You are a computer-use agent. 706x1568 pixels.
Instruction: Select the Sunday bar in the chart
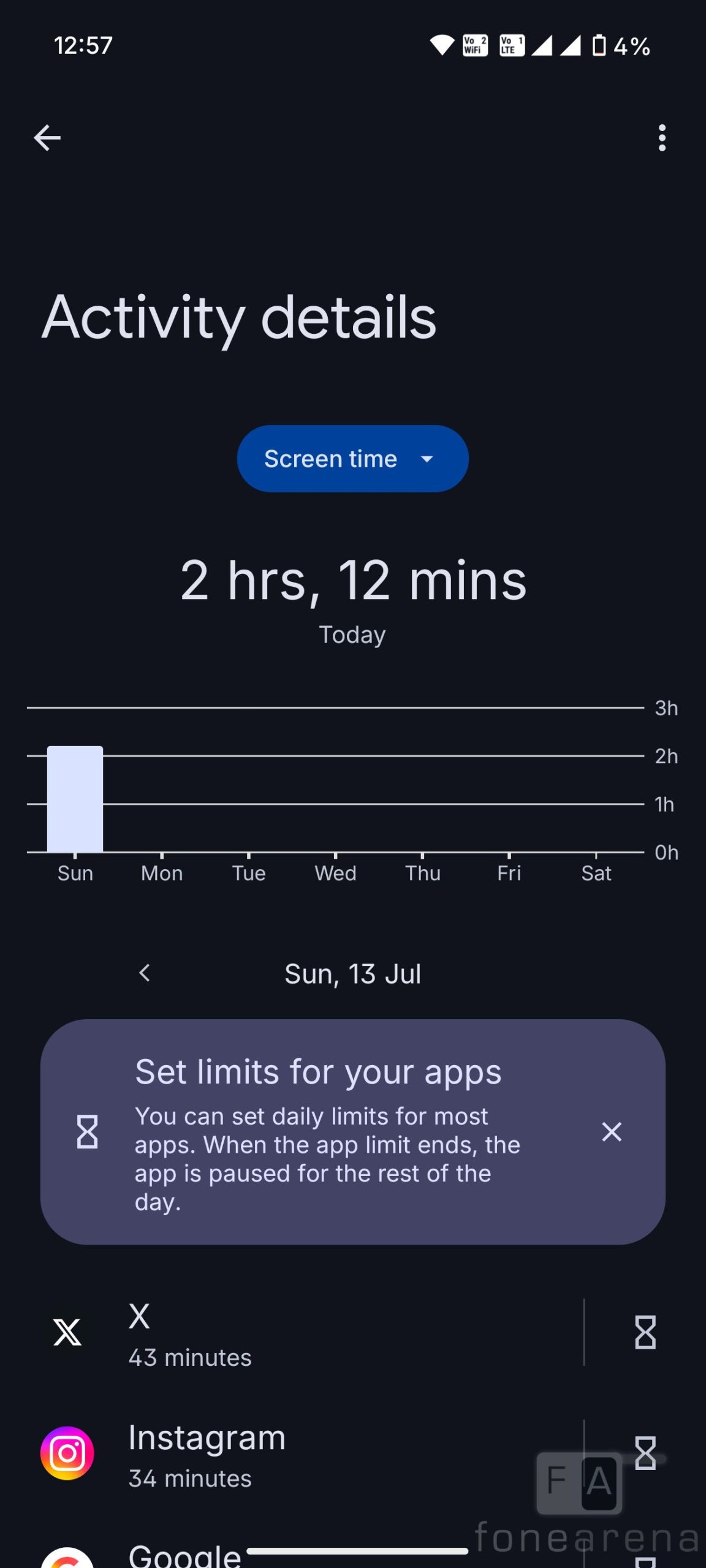coord(75,799)
